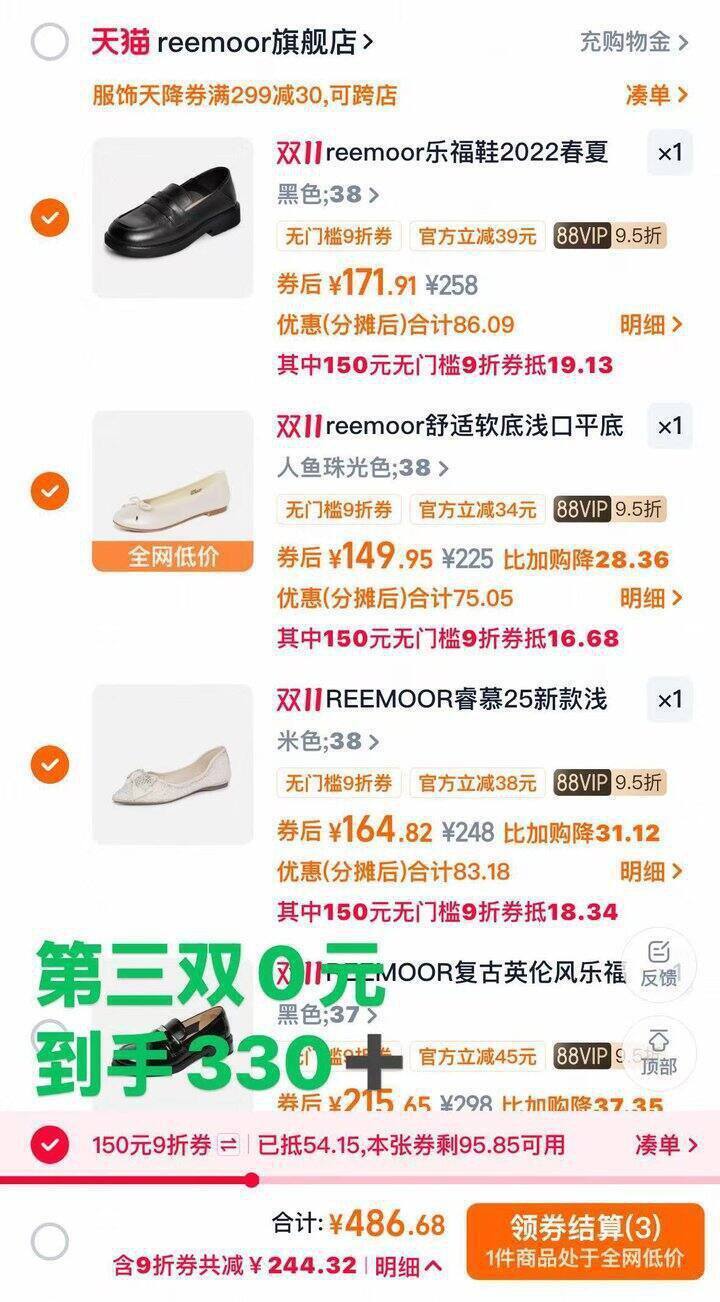Uncheck the 舒适软底浅口平底 item
Viewport: 720px width, 1302px height.
50,491
